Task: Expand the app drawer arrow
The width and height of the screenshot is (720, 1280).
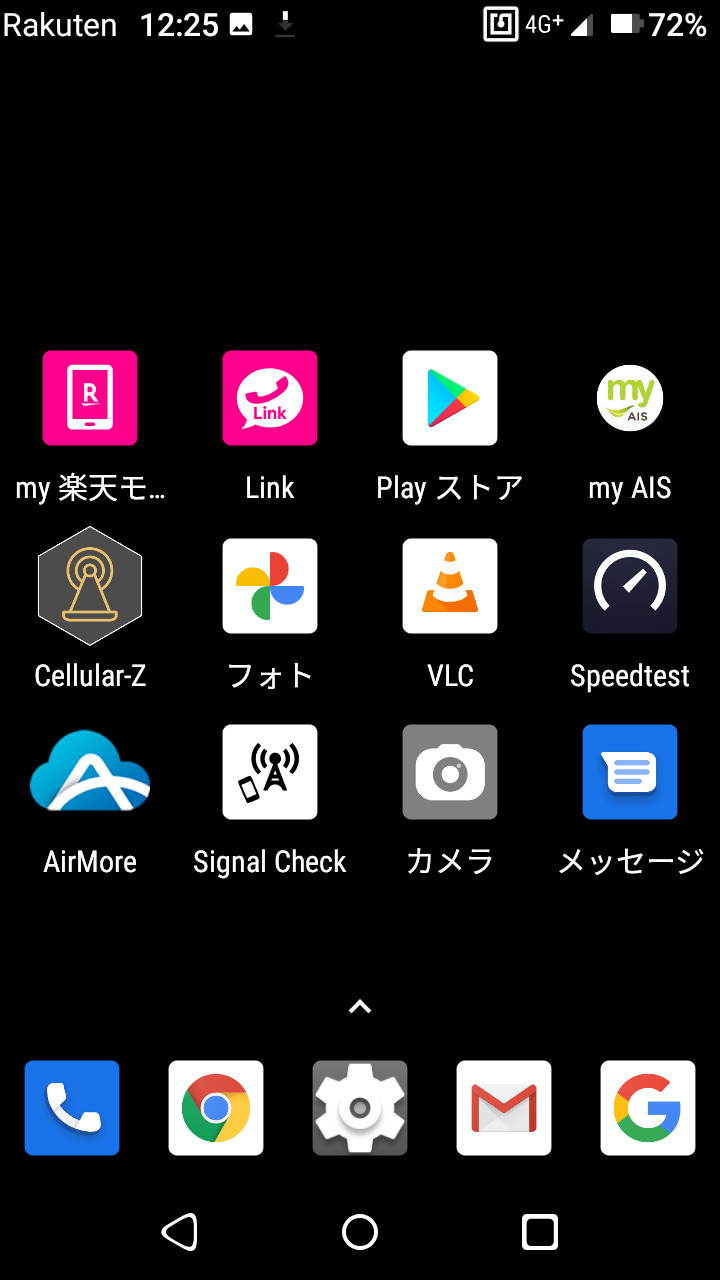Action: pos(360,1007)
